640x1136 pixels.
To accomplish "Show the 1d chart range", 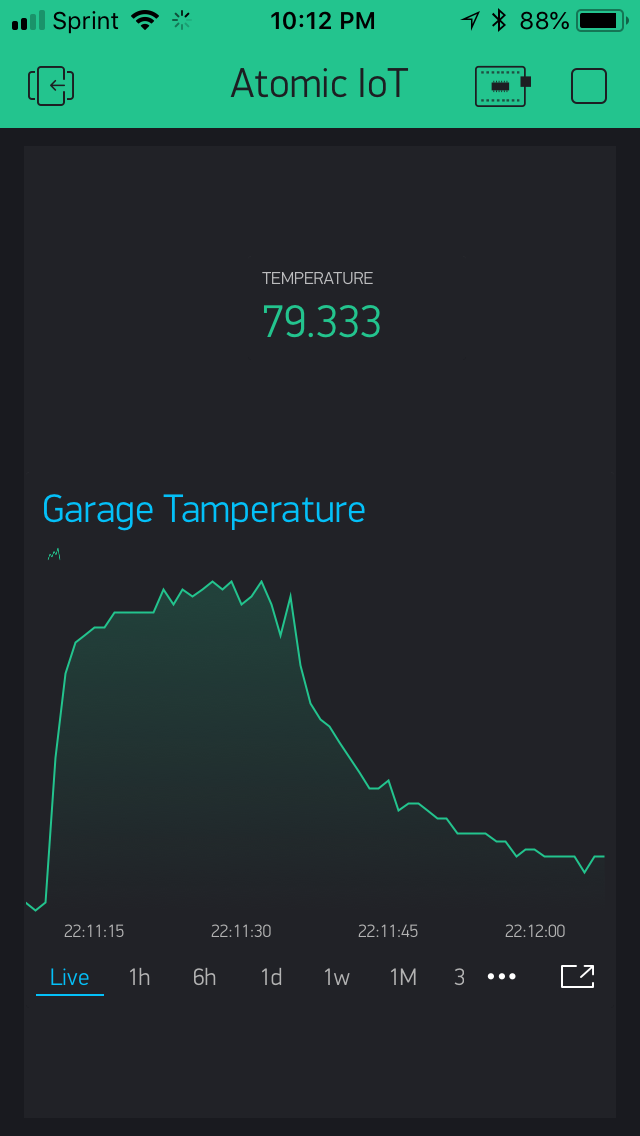I will click(271, 977).
